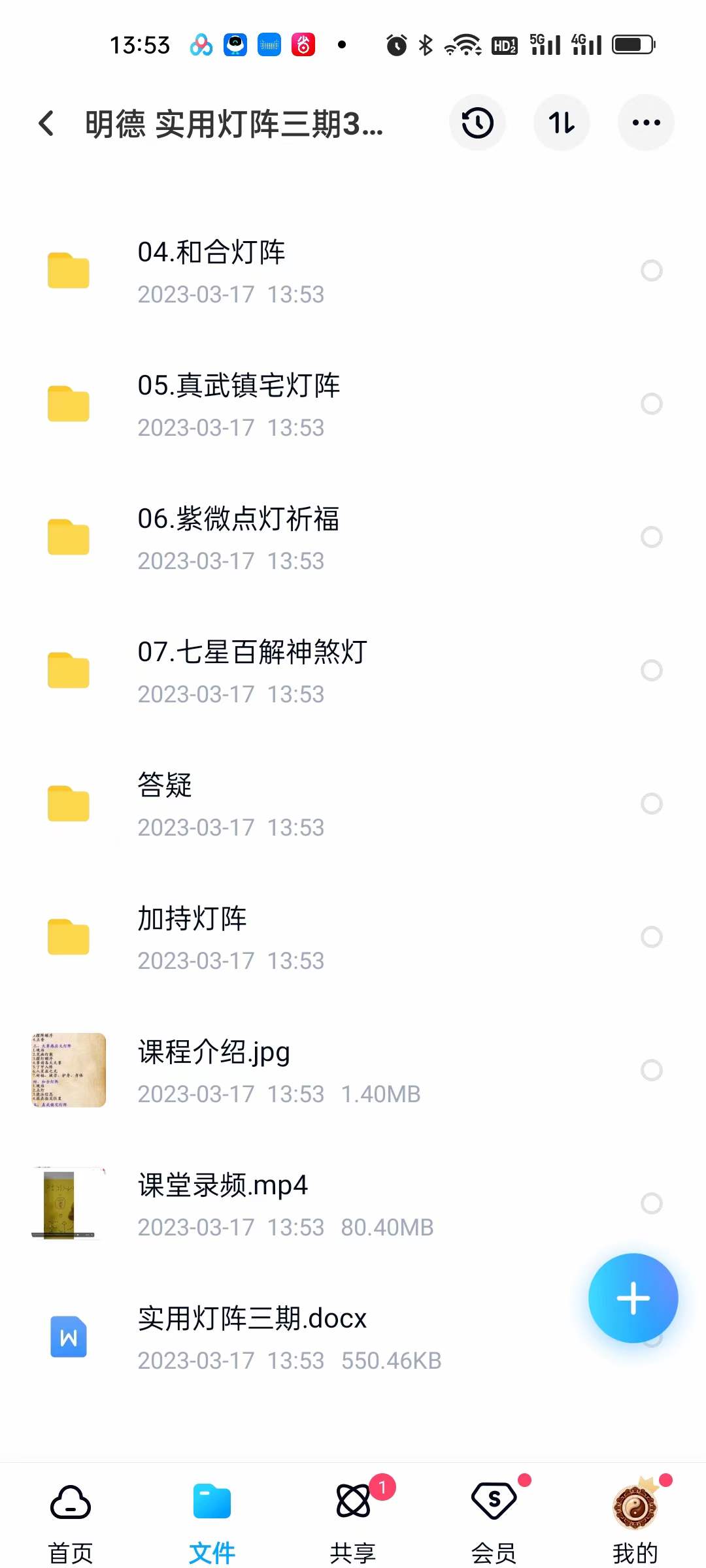Open the three-dot overflow menu
Viewport: 706px width, 1568px height.
pos(646,123)
